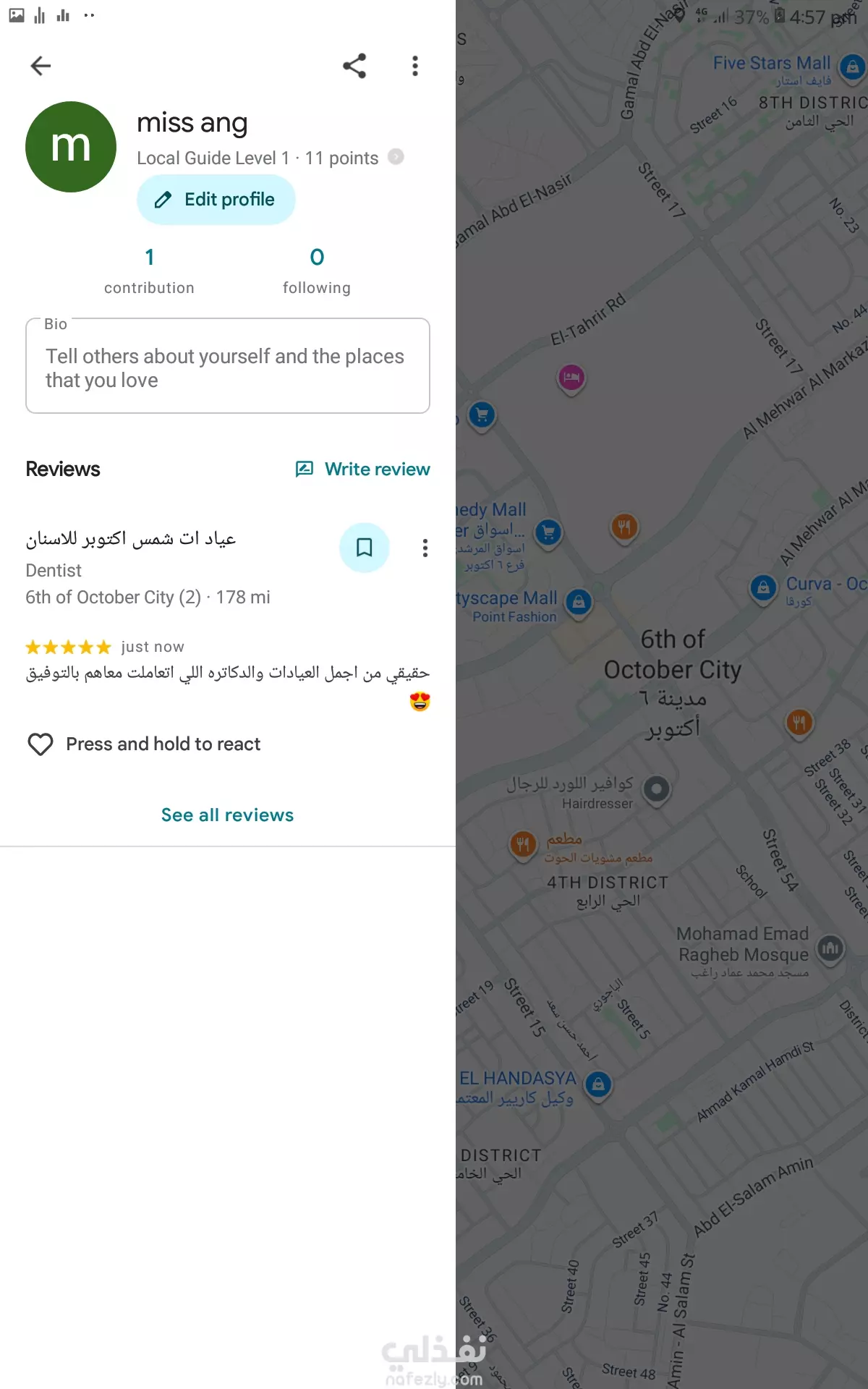Open info icon next to 11 points
Viewport: 868px width, 1389px height.
[x=396, y=157]
